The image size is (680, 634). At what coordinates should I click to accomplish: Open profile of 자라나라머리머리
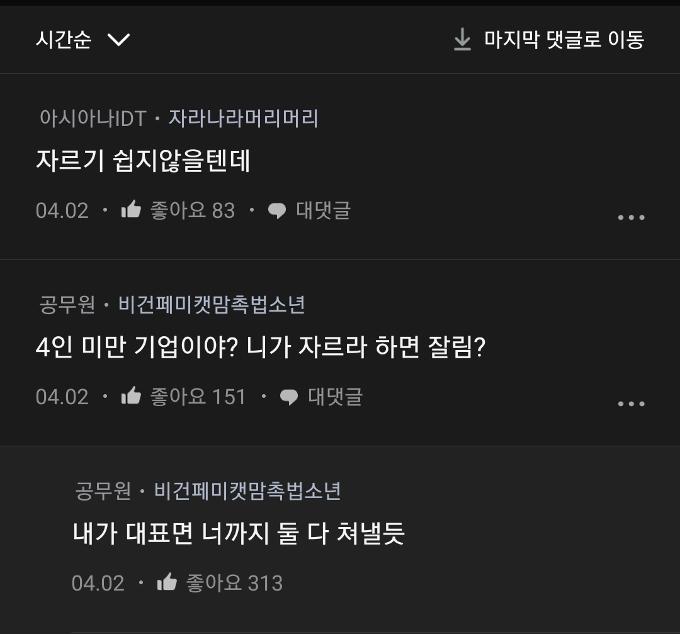[x=243, y=118]
